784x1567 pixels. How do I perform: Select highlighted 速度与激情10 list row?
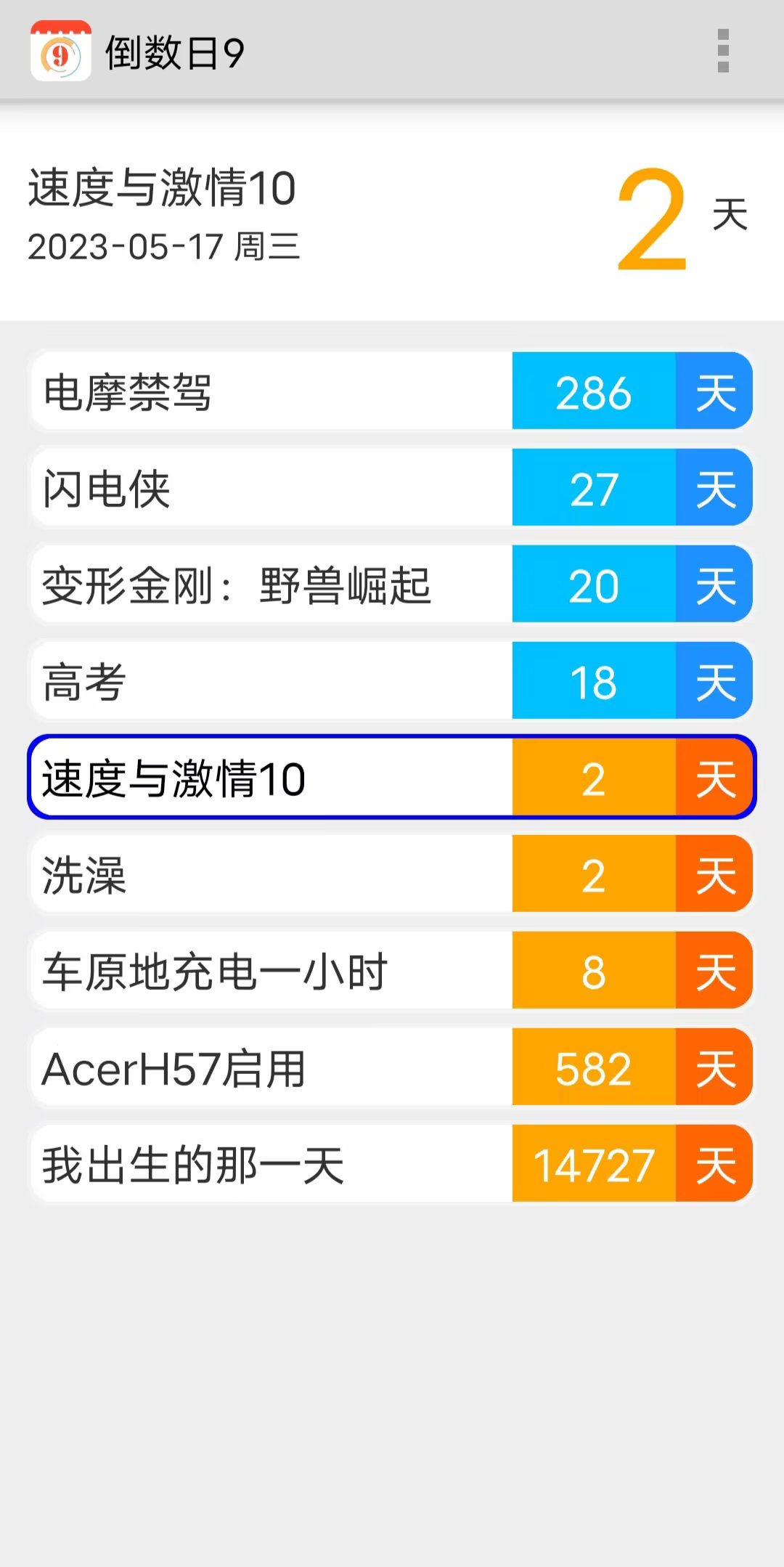pyautogui.click(x=392, y=777)
